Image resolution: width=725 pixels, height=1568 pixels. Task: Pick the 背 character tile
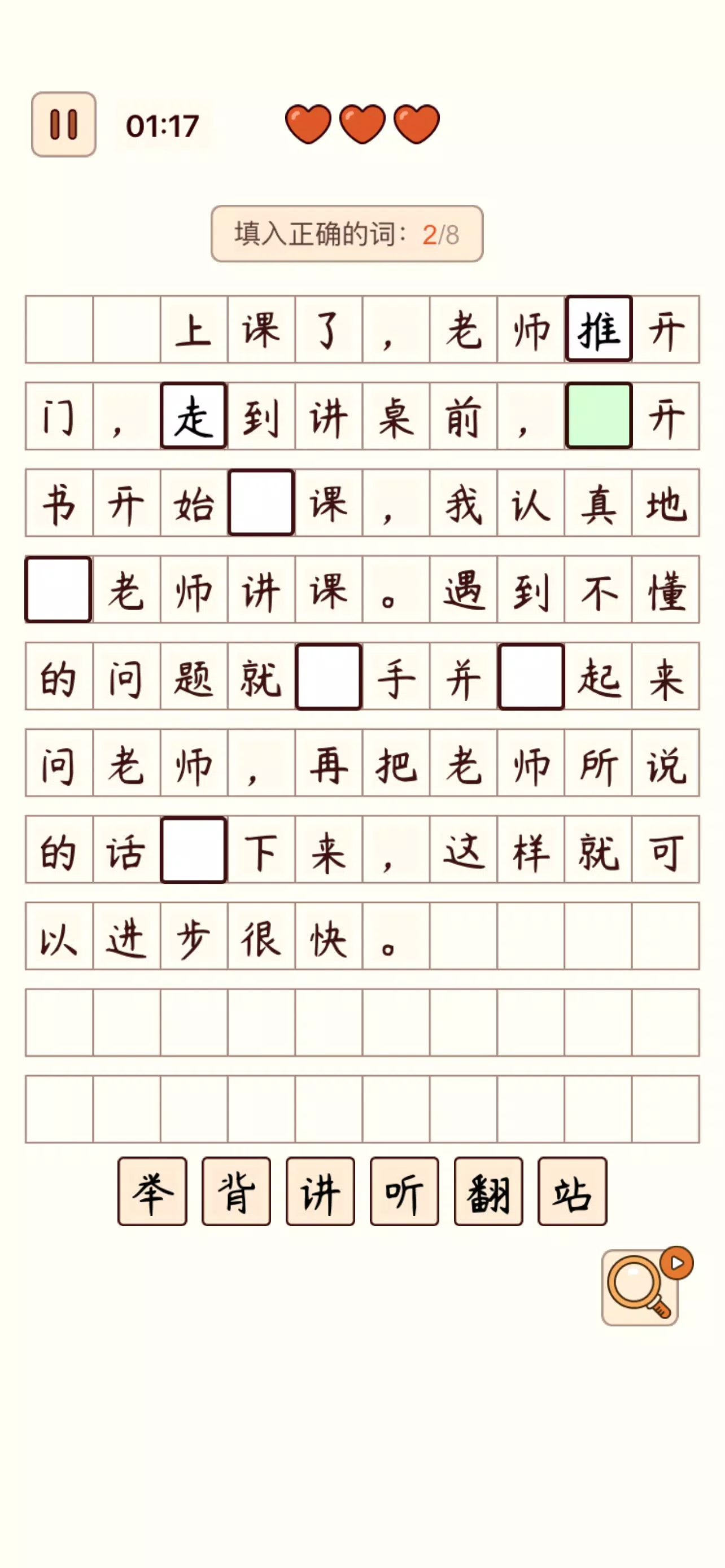point(236,1191)
